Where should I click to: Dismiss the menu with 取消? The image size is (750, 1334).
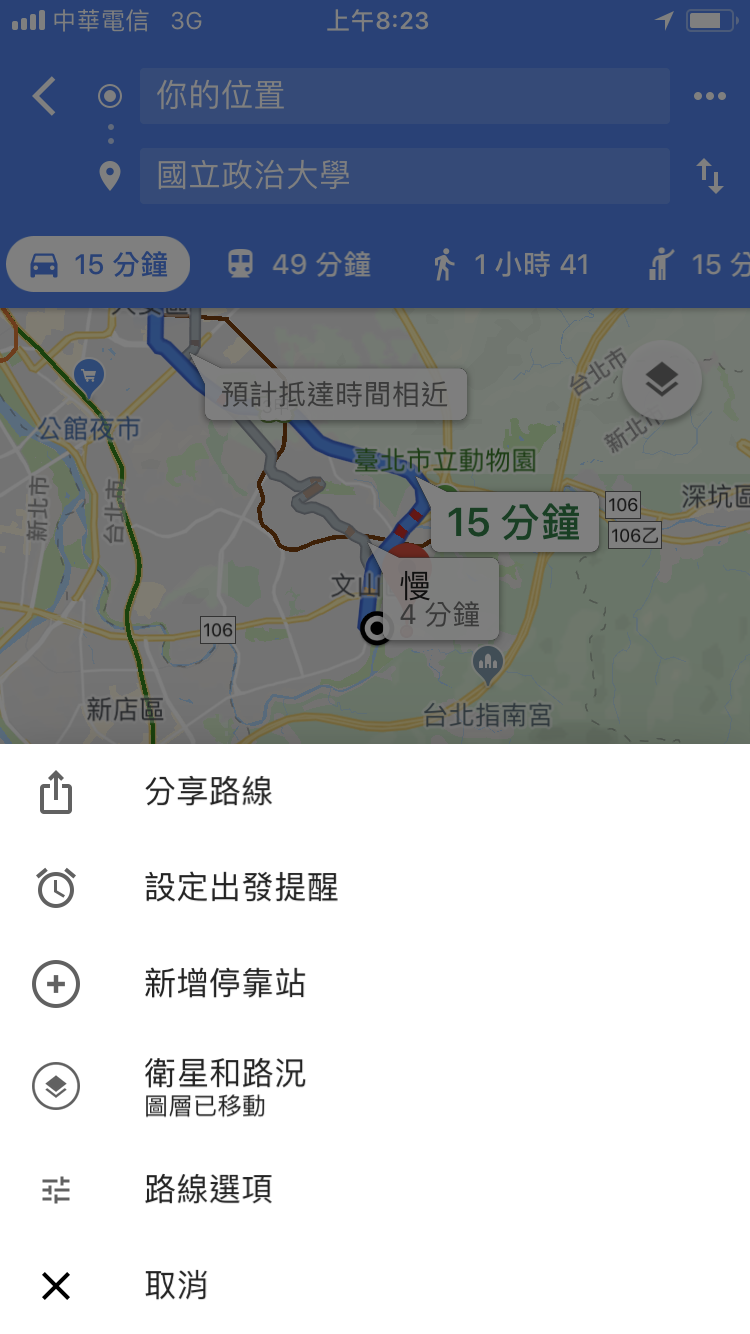tap(375, 1286)
